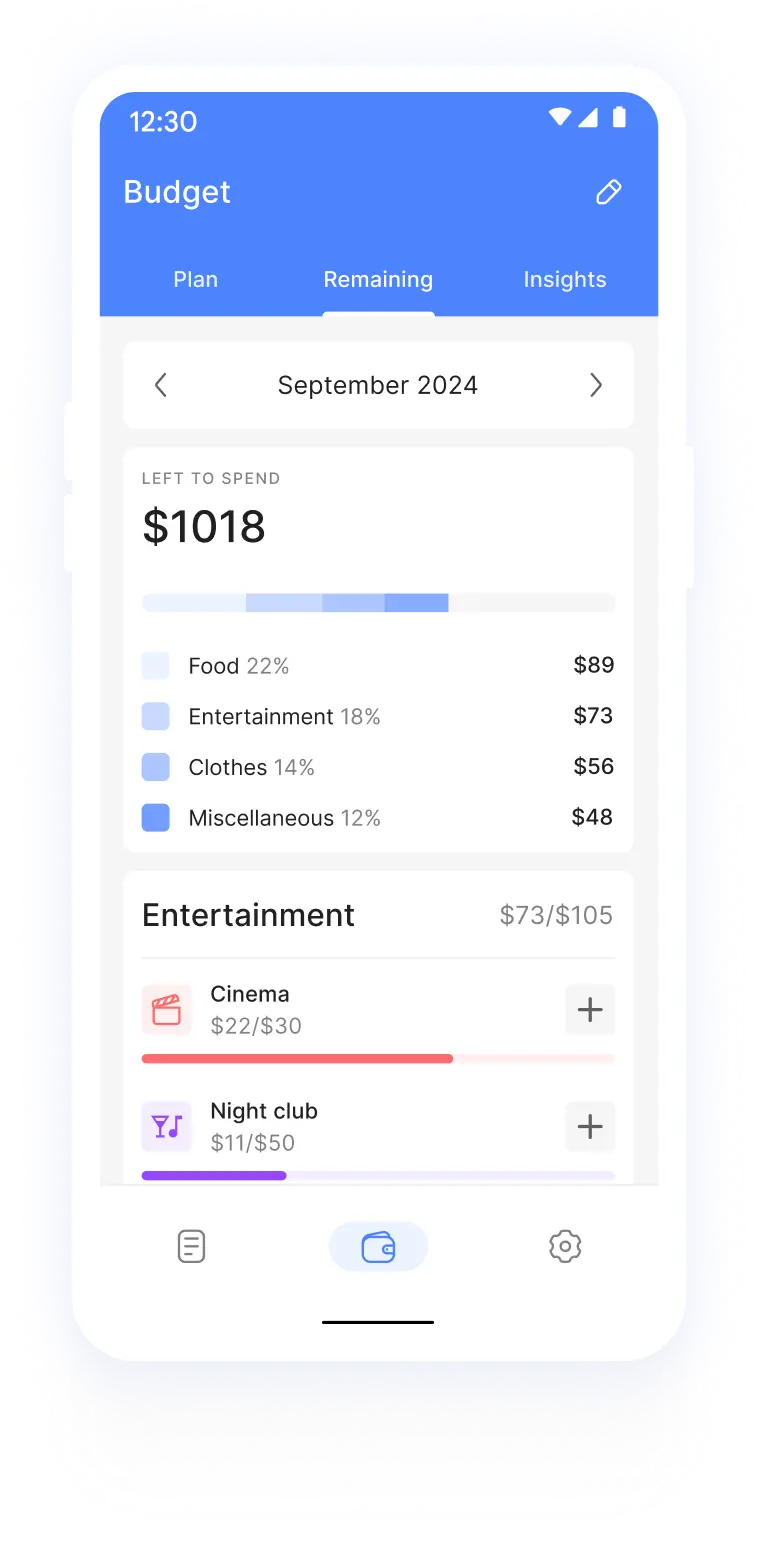Select the wallet icon in bottom navigation
The height and width of the screenshot is (1549, 758).
(x=378, y=1246)
